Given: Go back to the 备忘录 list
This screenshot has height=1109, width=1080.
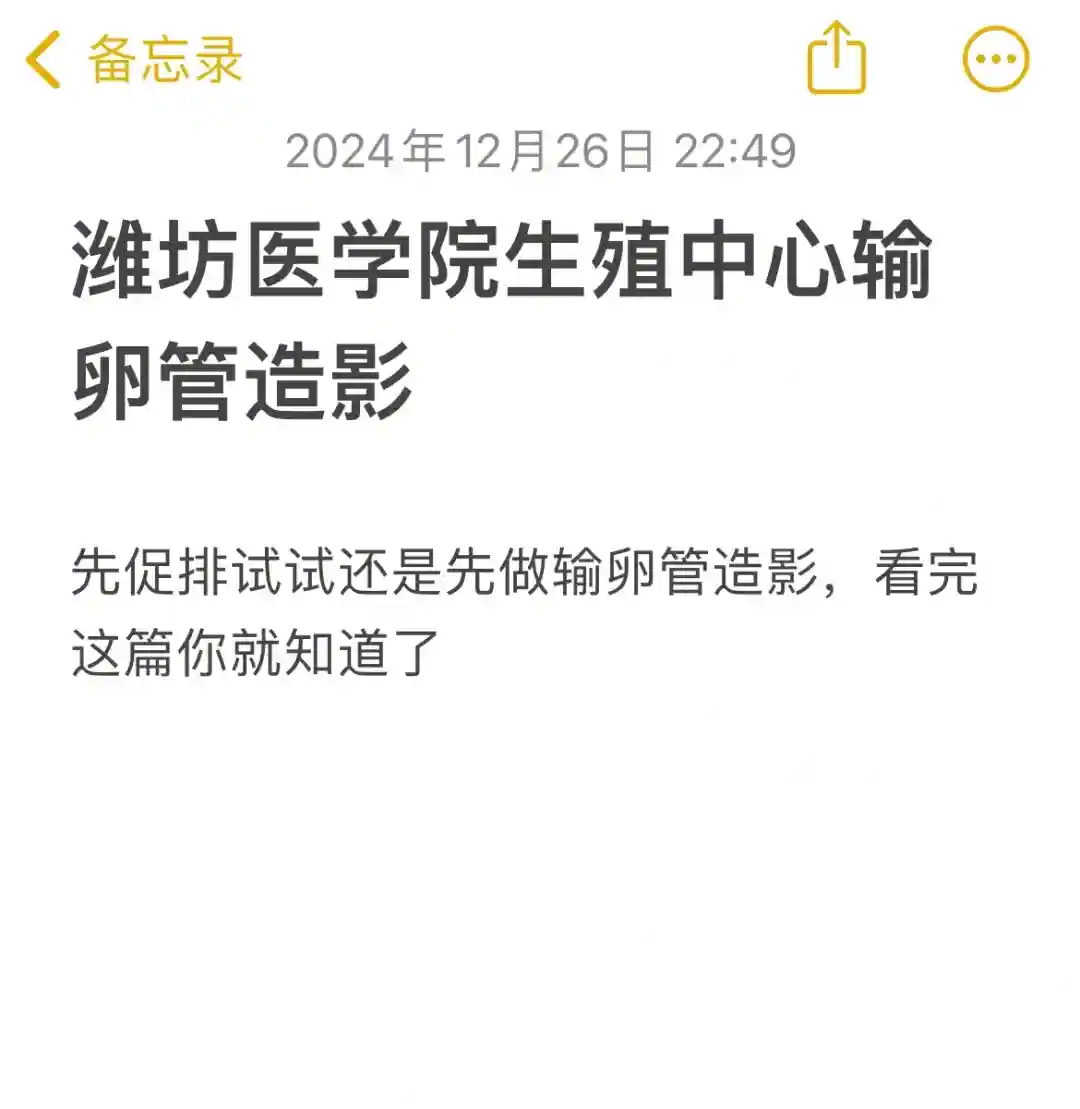Looking at the screenshot, I should [135, 60].
